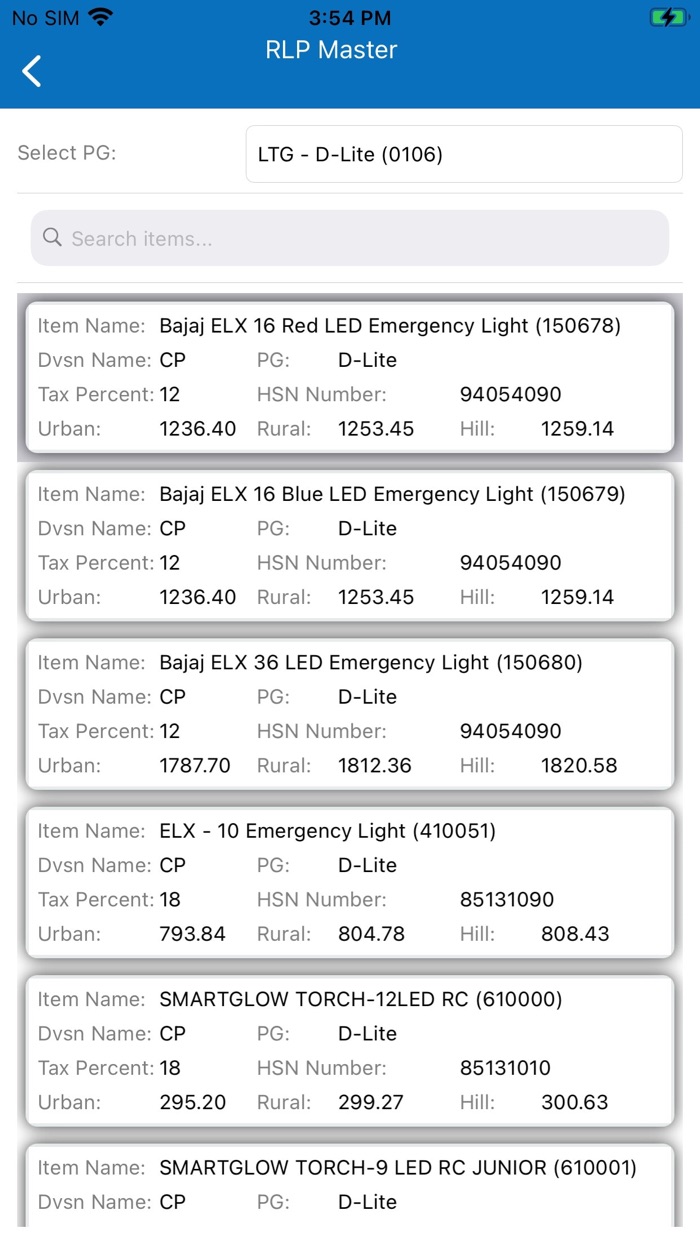Viewport: 700px width, 1244px height.
Task: Open the Select PG dropdown
Action: [x=463, y=154]
